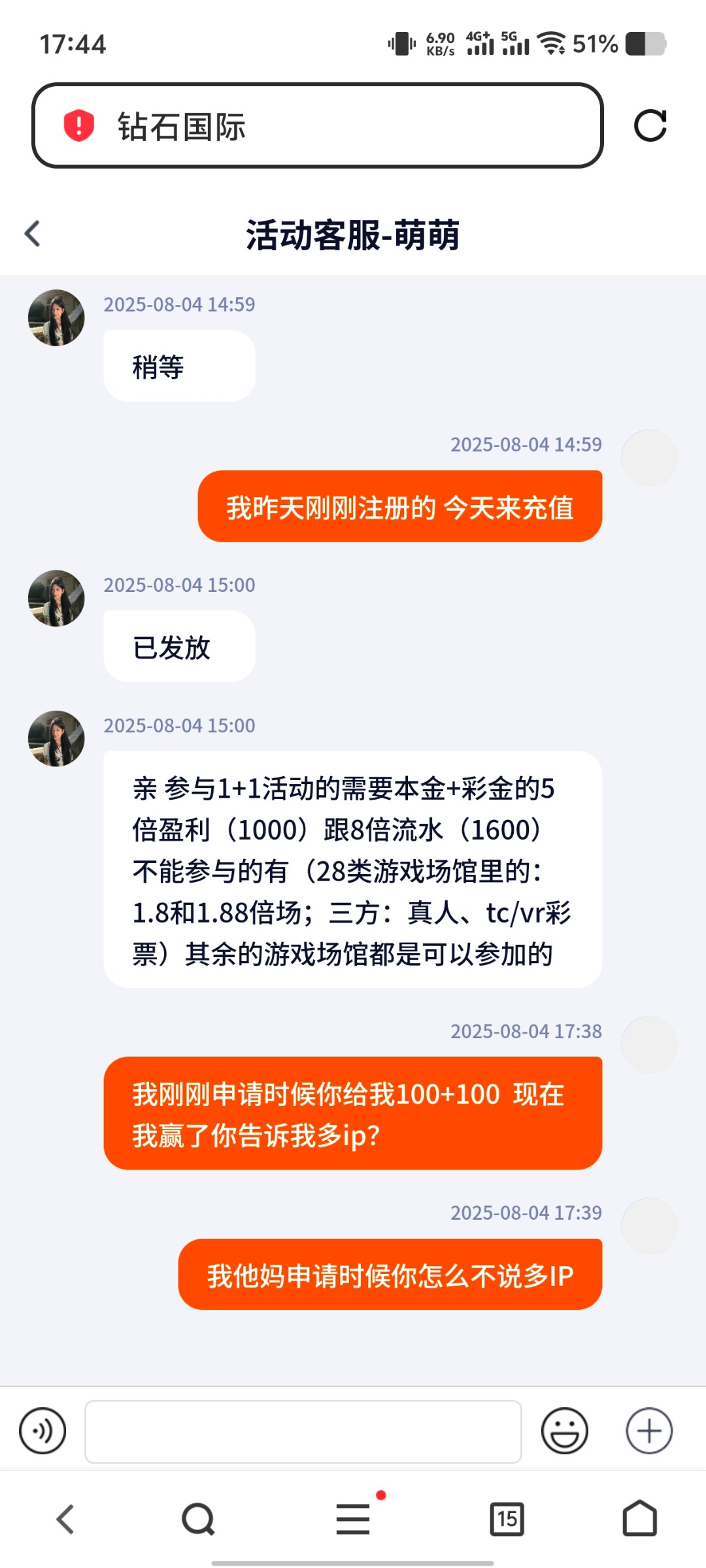706x1568 pixels.
Task: Reload the page with the refresh icon
Action: pos(650,125)
